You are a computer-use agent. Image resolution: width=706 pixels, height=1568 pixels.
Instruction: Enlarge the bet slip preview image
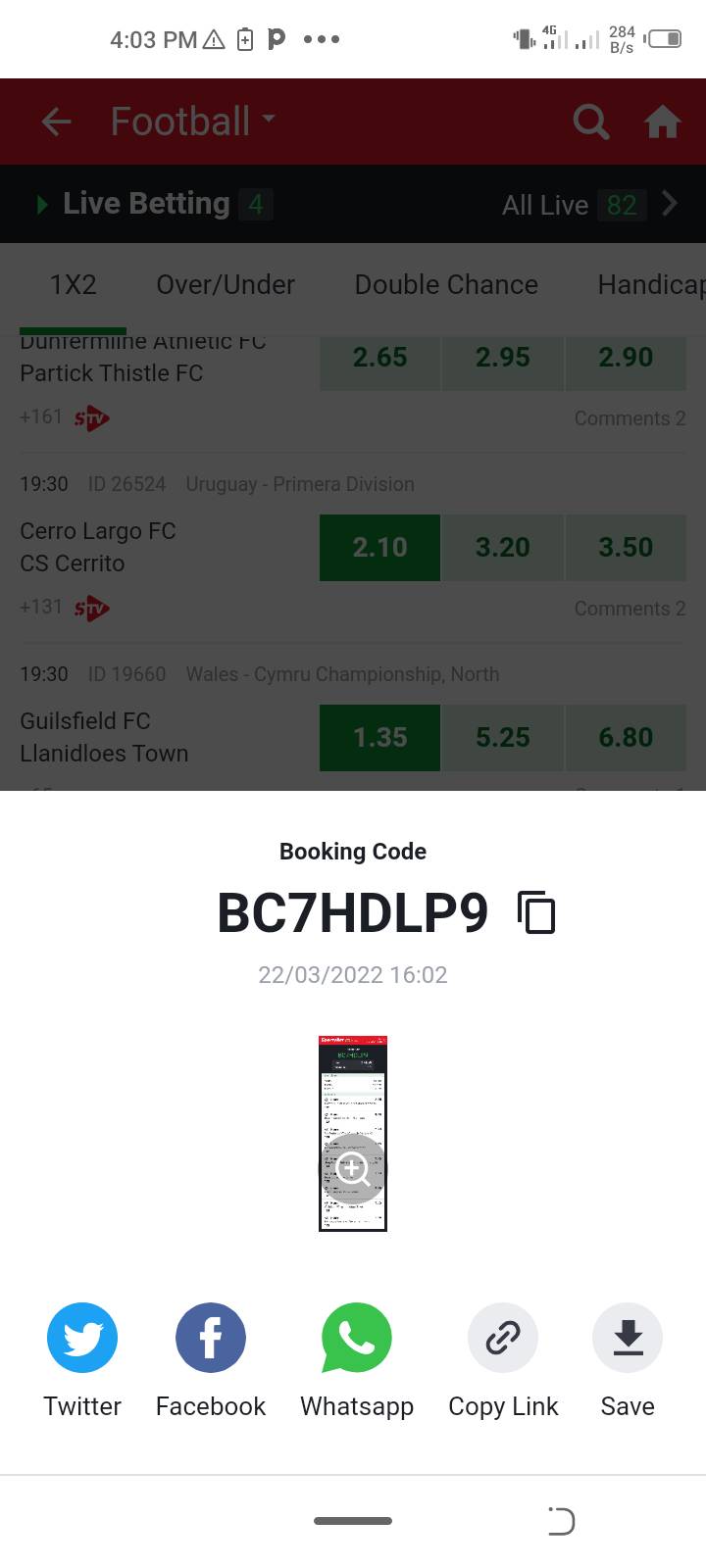pyautogui.click(x=353, y=1167)
